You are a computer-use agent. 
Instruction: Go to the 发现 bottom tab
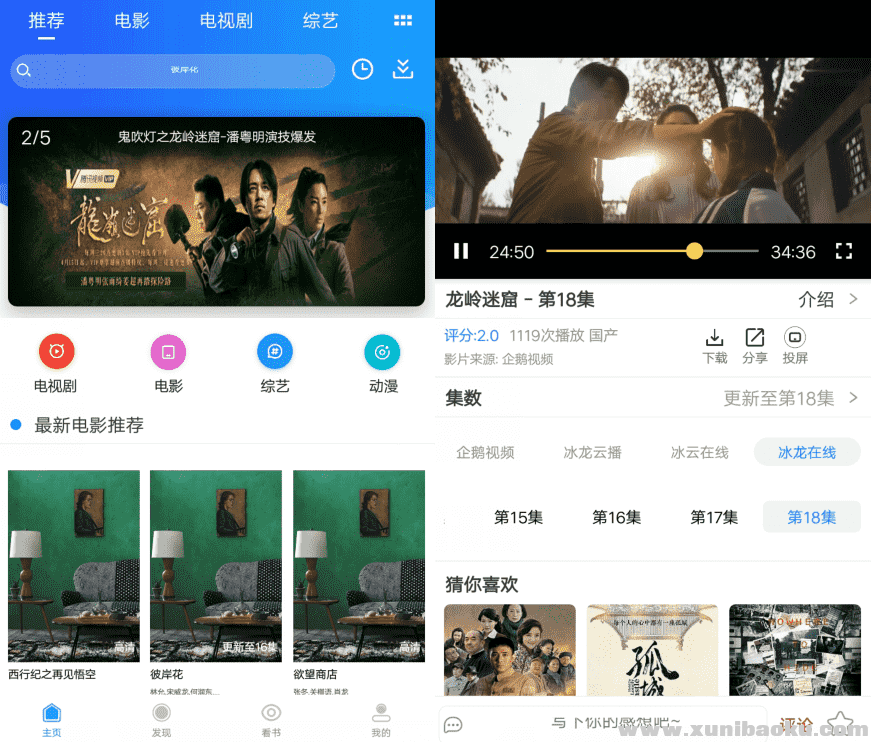point(161,718)
